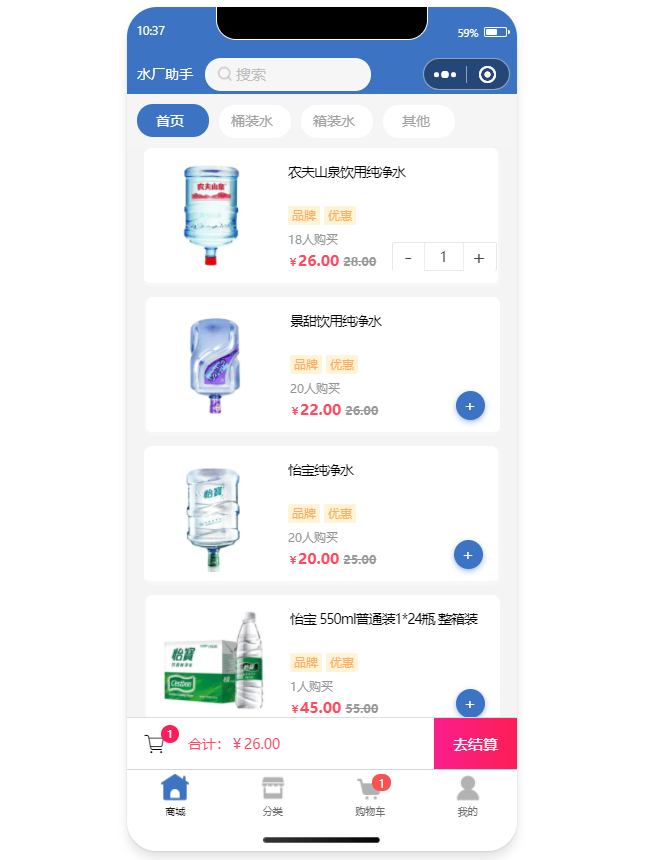The width and height of the screenshot is (650, 860).
Task: Go to the 商城 tab
Action: point(175,796)
